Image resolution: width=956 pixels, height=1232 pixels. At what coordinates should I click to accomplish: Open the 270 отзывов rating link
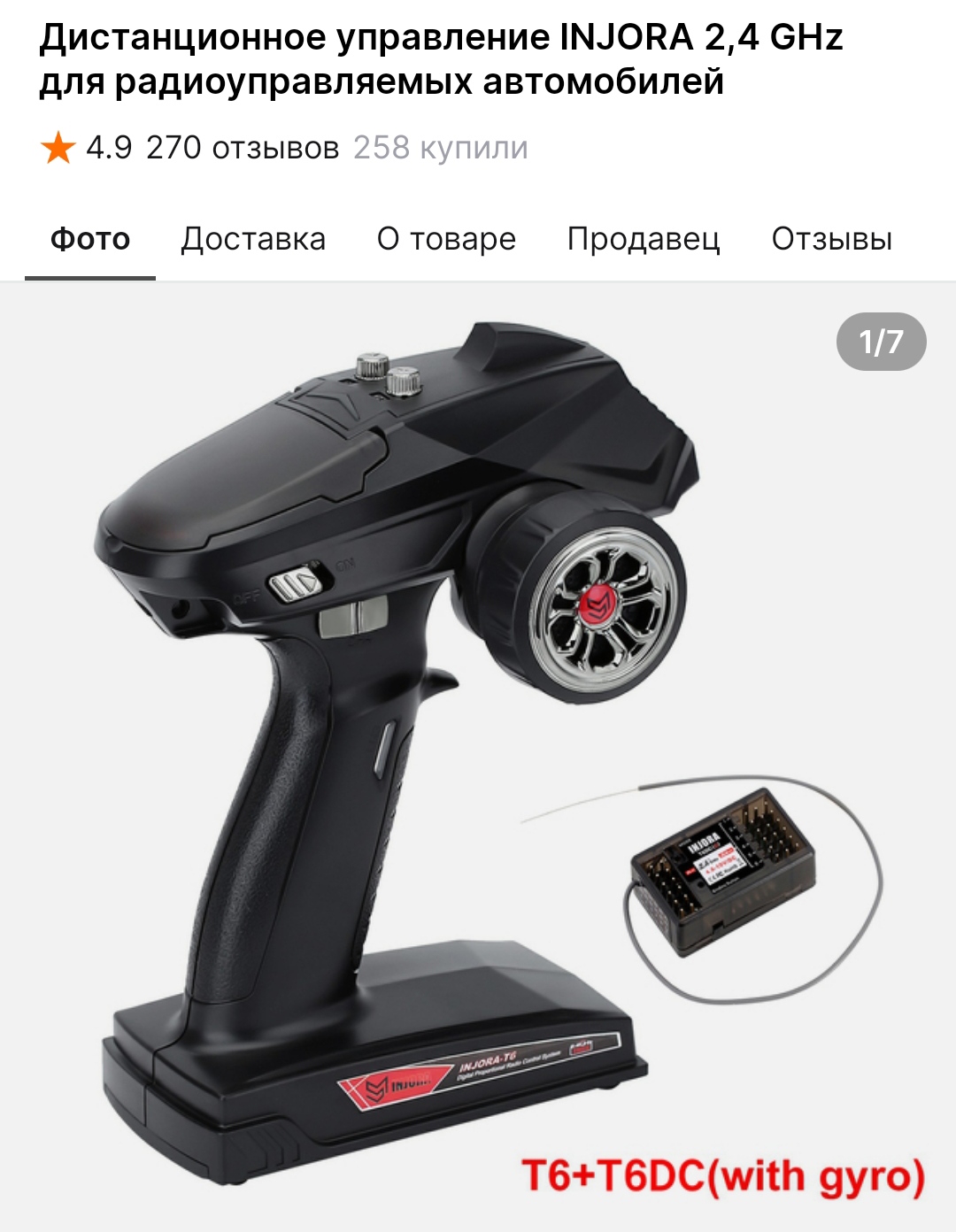[243, 148]
